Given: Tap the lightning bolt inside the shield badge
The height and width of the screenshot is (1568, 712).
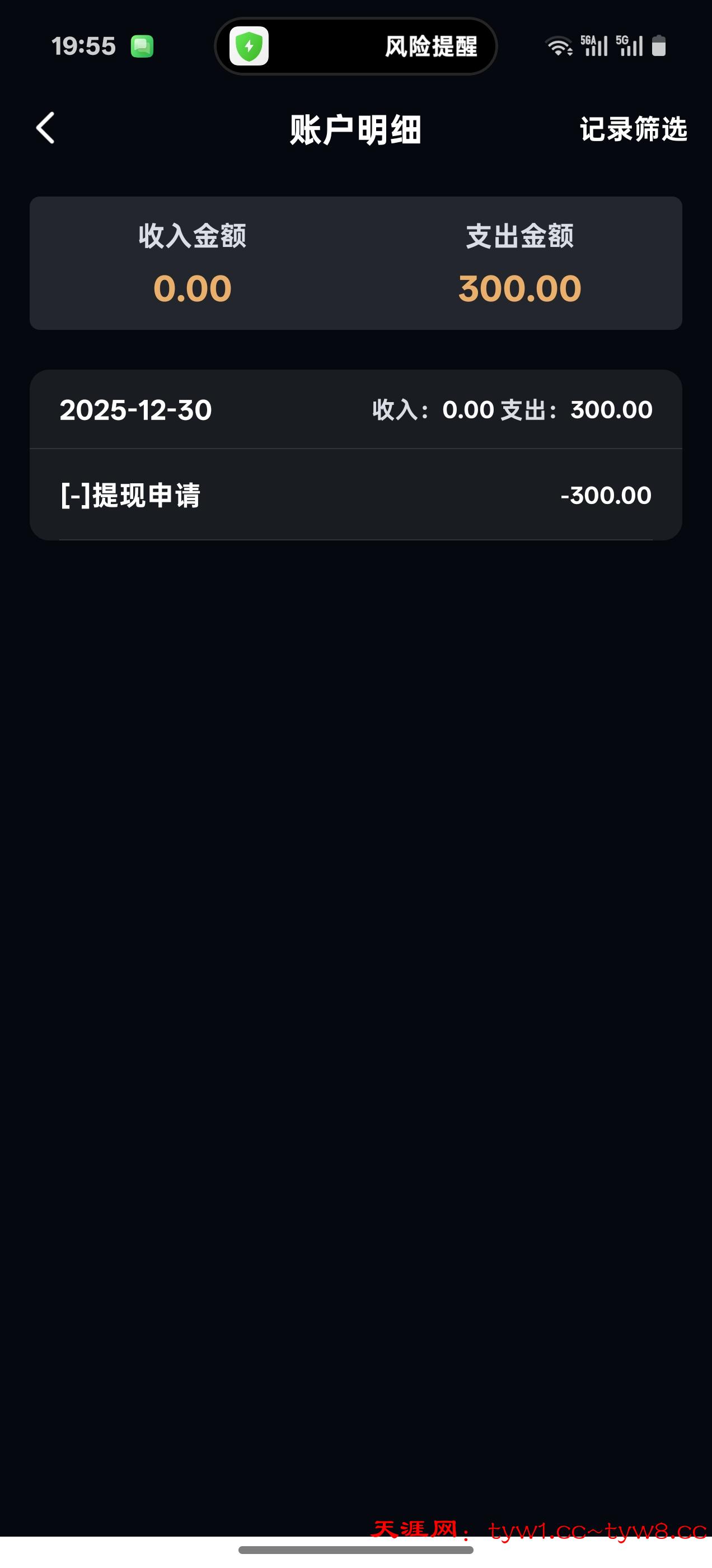Looking at the screenshot, I should [x=250, y=46].
